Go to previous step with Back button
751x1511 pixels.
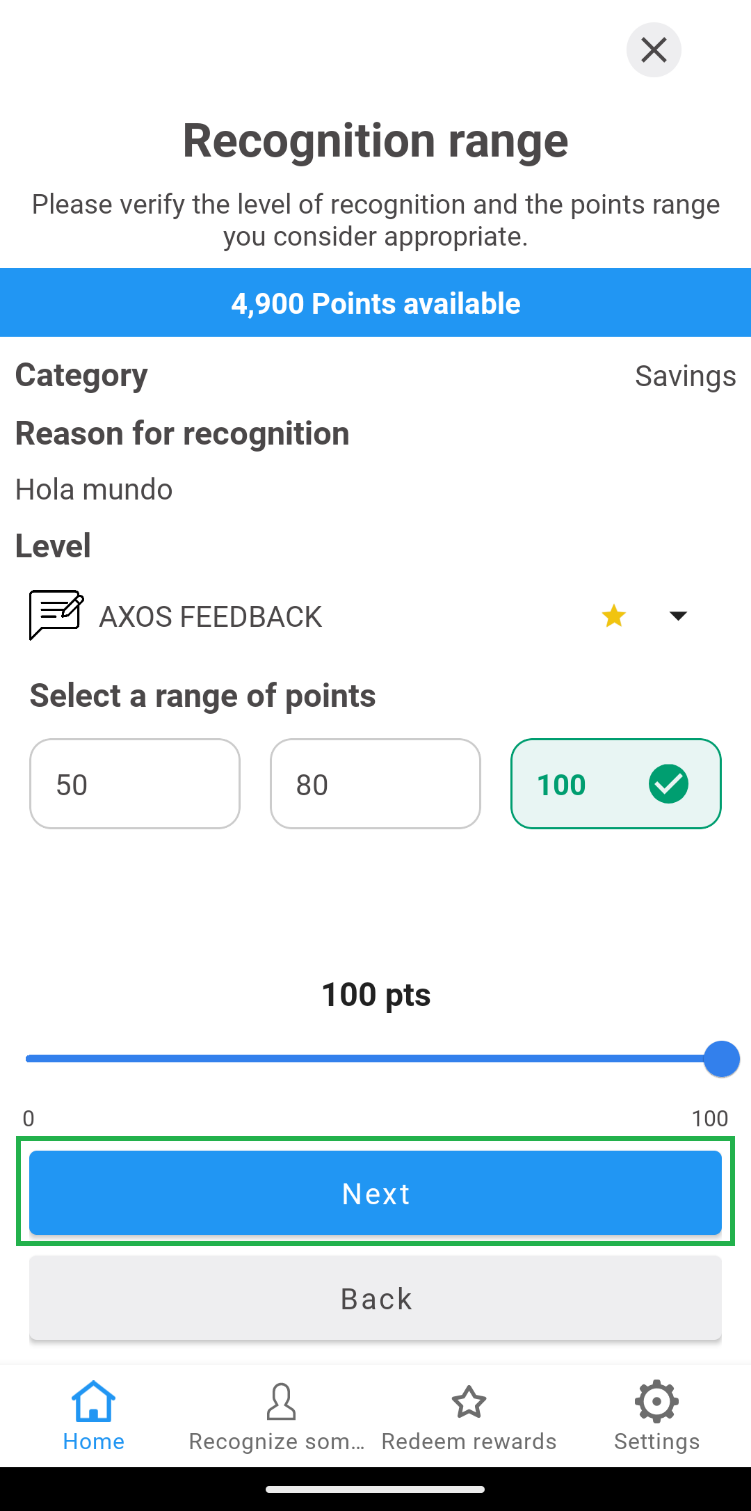click(x=375, y=1298)
